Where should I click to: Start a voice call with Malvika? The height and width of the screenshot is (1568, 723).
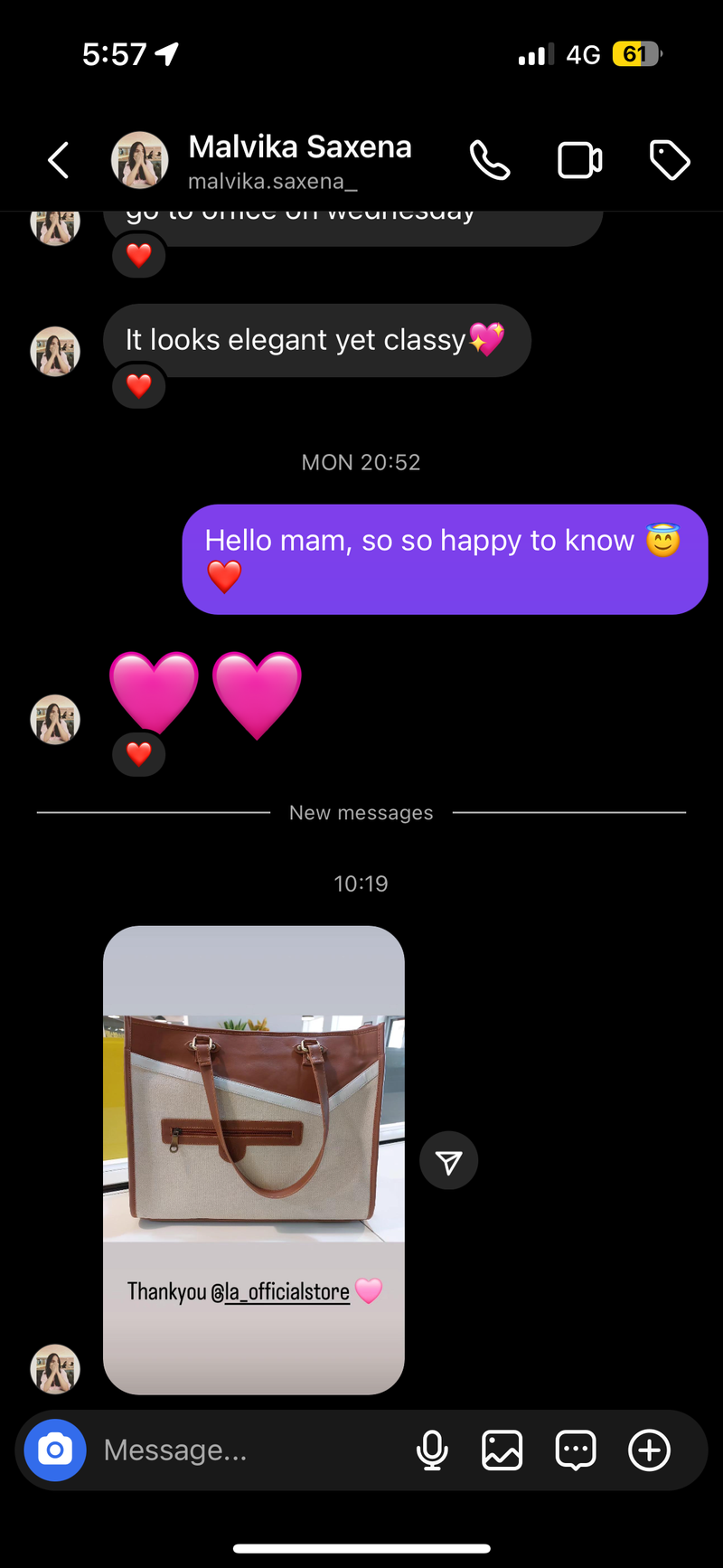(x=490, y=161)
